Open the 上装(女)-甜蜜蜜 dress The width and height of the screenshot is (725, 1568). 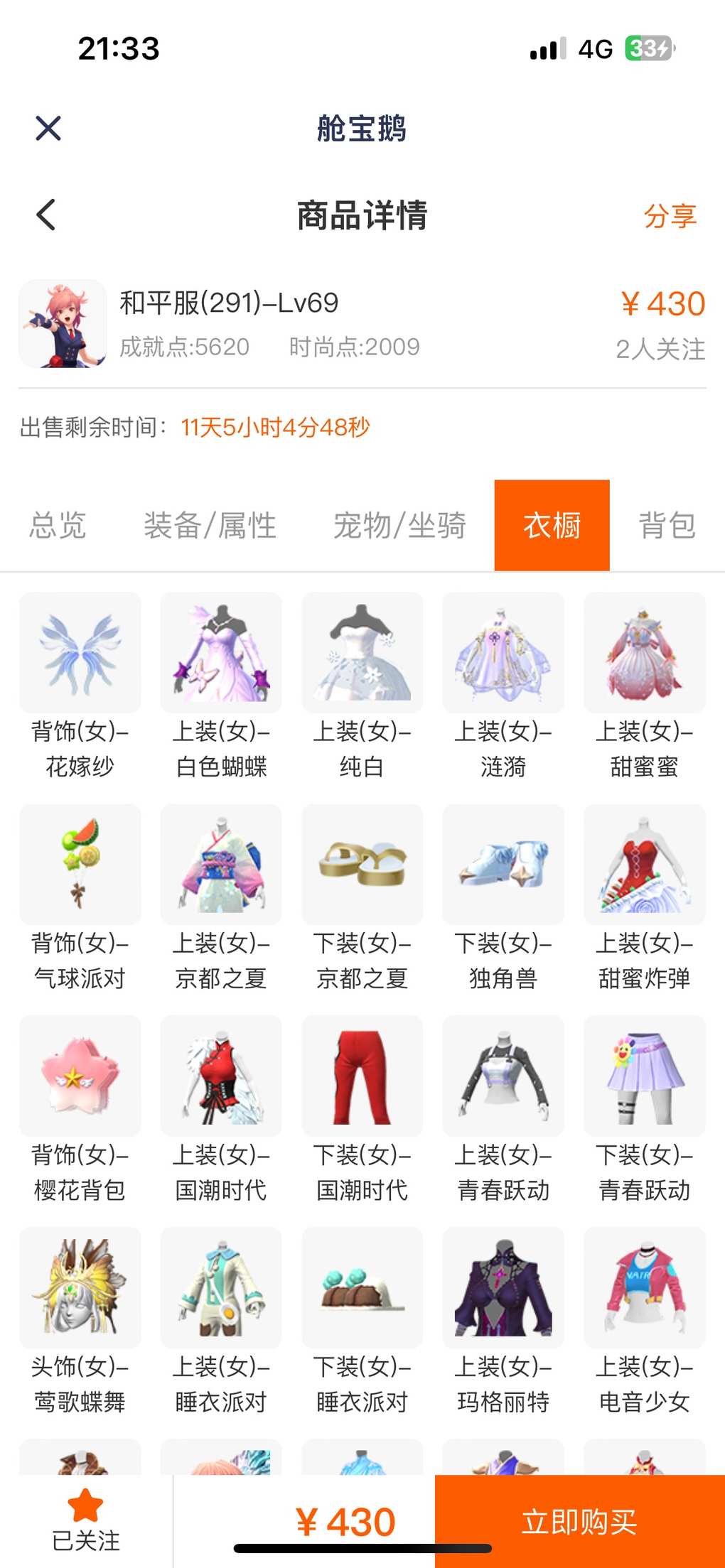click(644, 653)
